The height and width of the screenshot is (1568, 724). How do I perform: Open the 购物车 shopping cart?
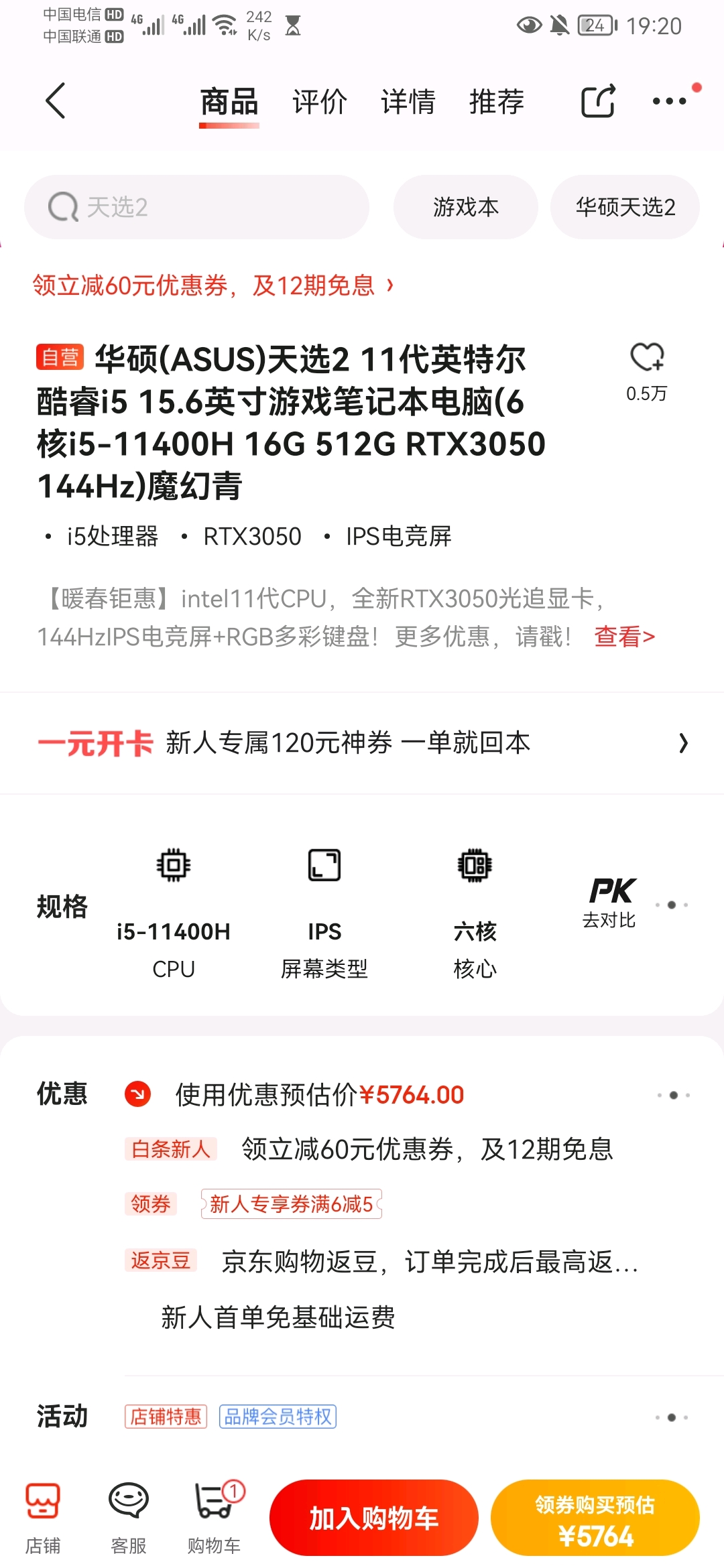click(x=215, y=1517)
